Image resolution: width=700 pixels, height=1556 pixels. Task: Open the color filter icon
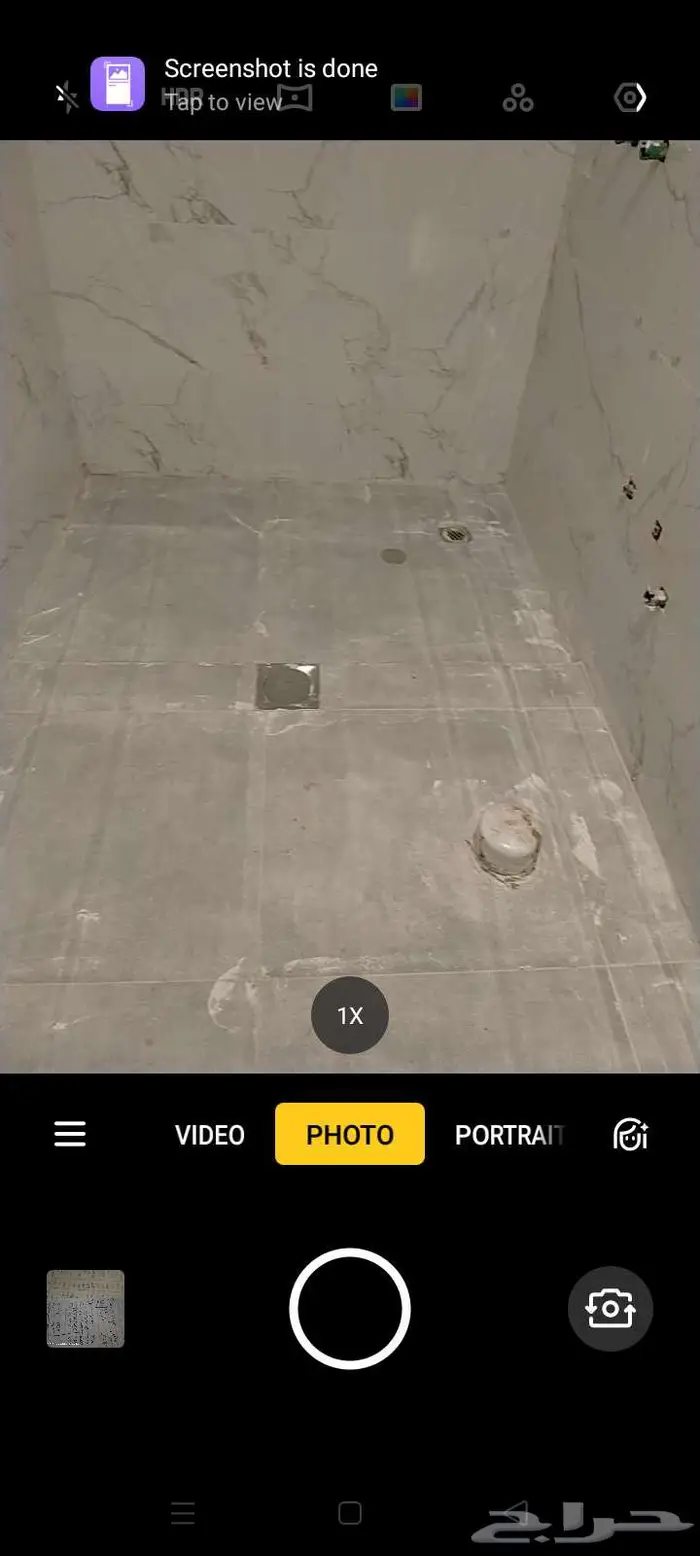pos(406,97)
